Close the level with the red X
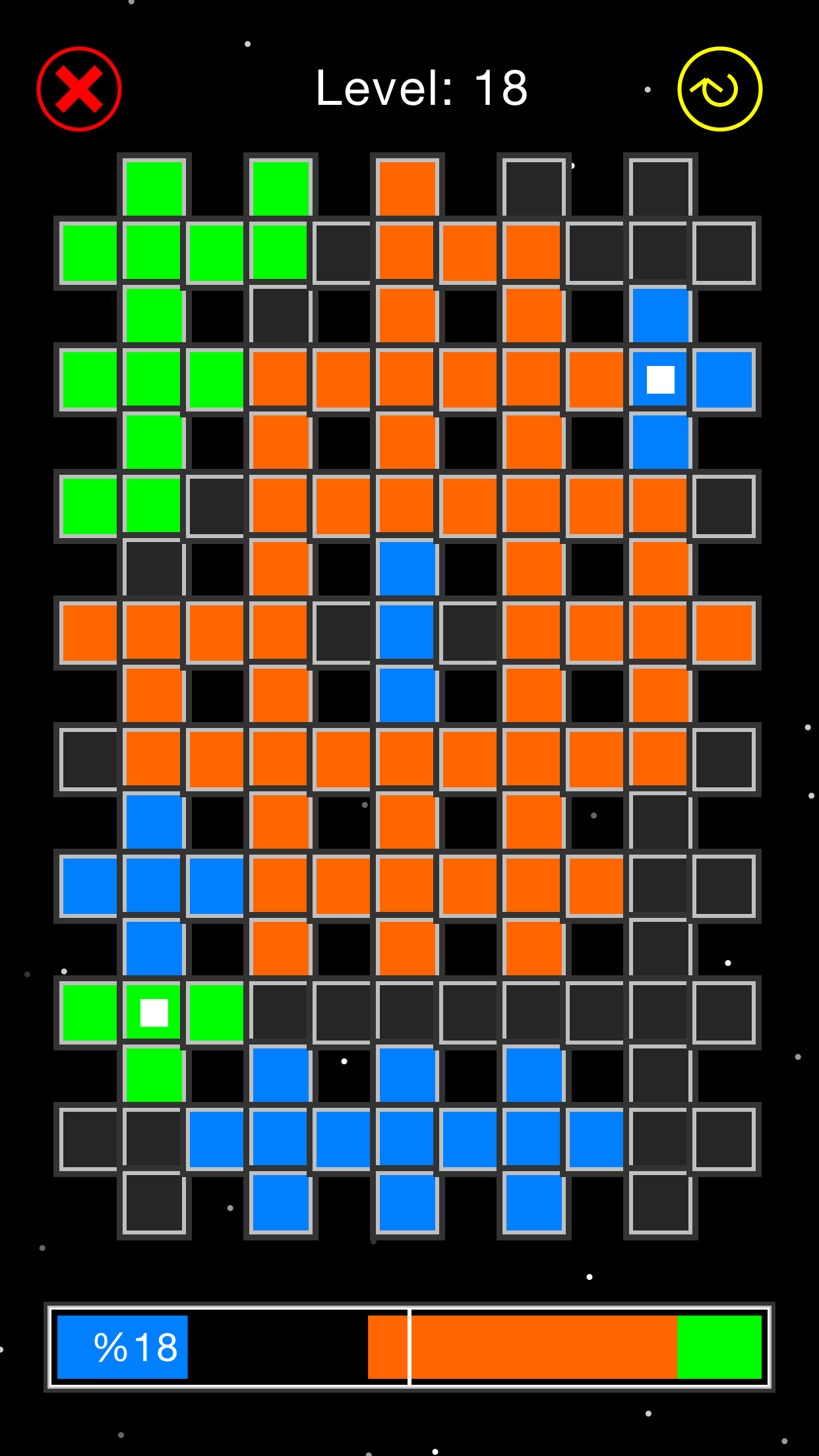Image resolution: width=819 pixels, height=1456 pixels. pyautogui.click(x=79, y=89)
